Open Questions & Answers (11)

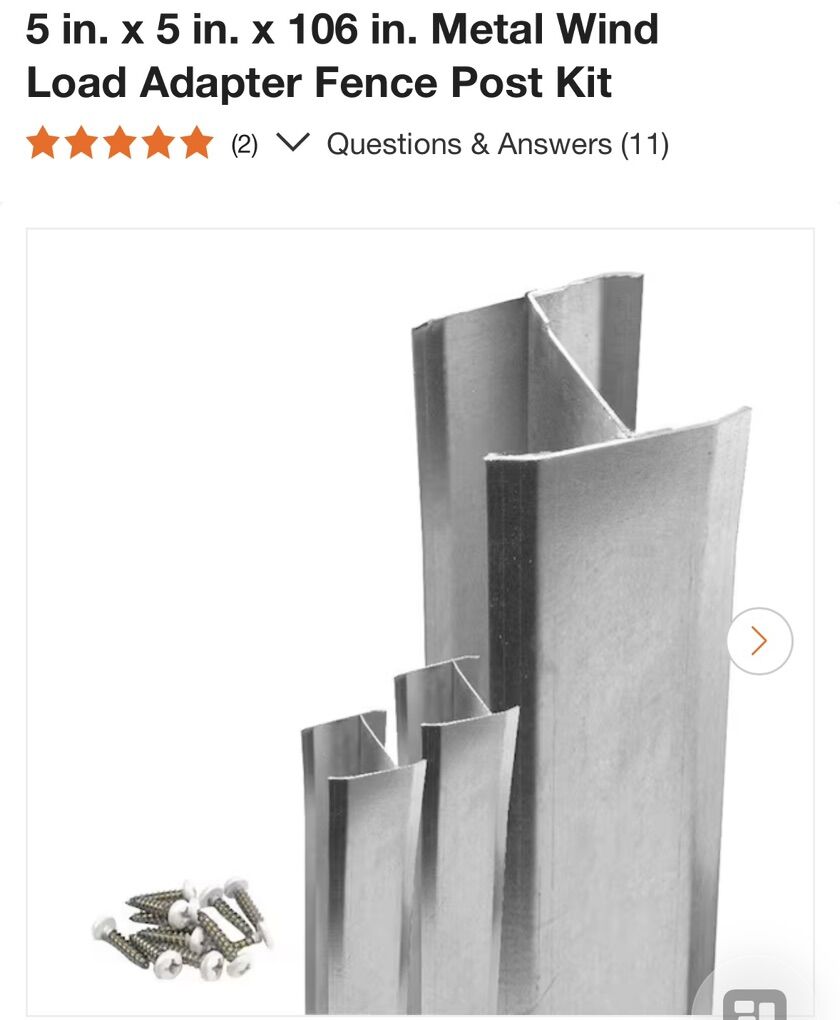coord(497,144)
